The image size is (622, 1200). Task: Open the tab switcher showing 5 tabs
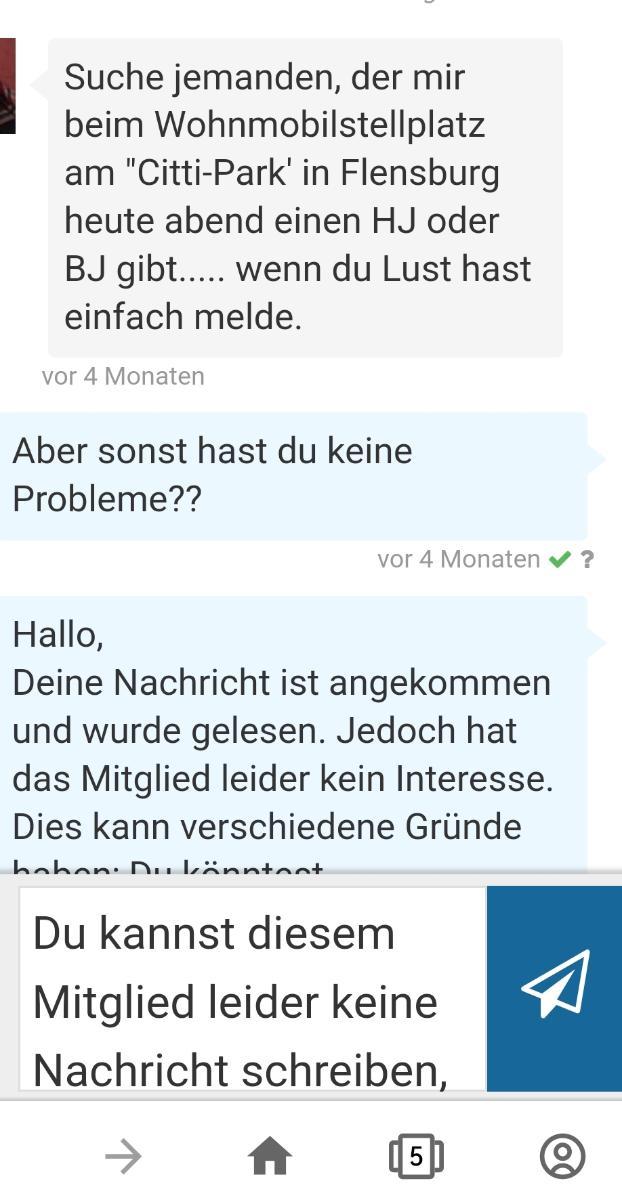click(x=416, y=1157)
